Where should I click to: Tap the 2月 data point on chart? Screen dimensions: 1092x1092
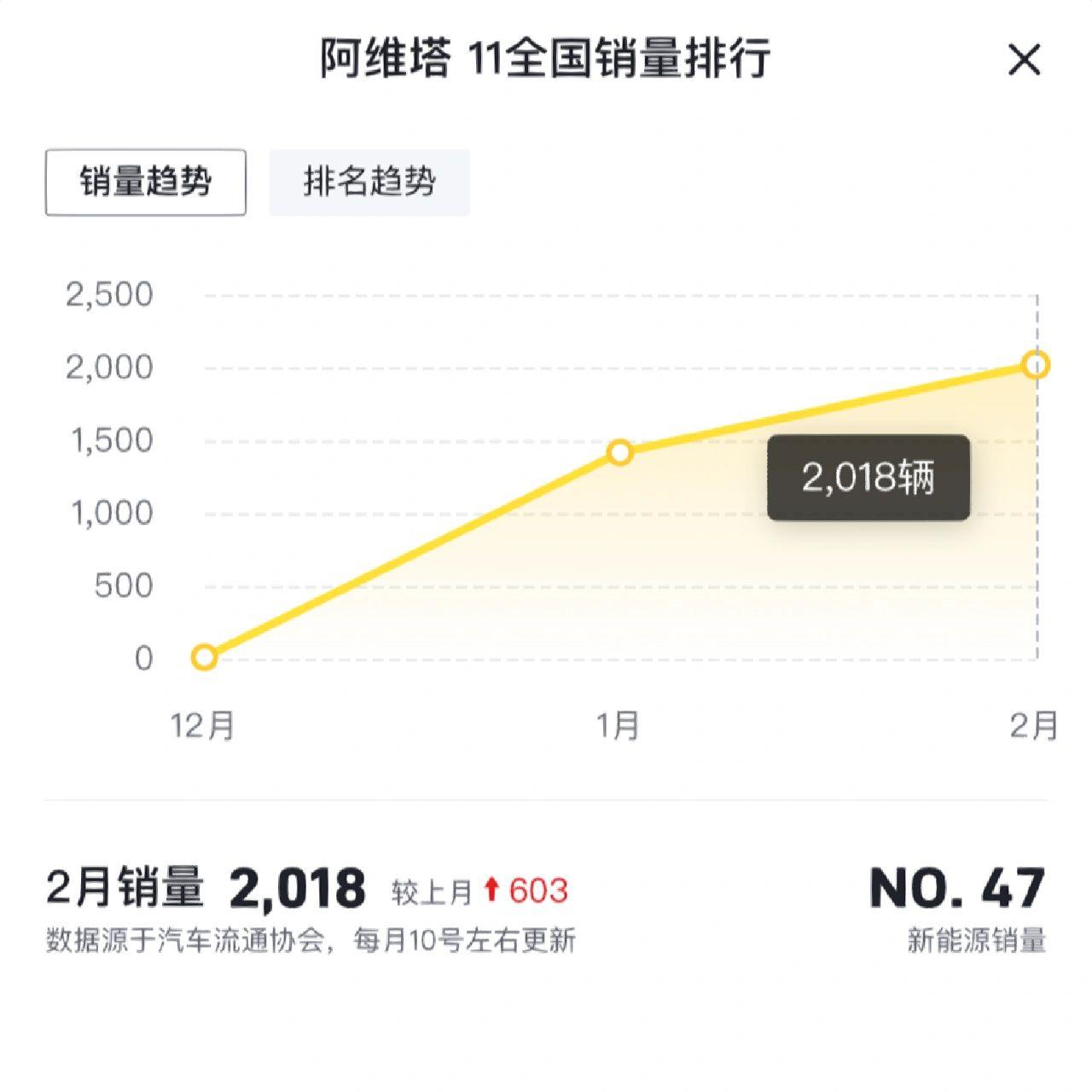(1036, 365)
